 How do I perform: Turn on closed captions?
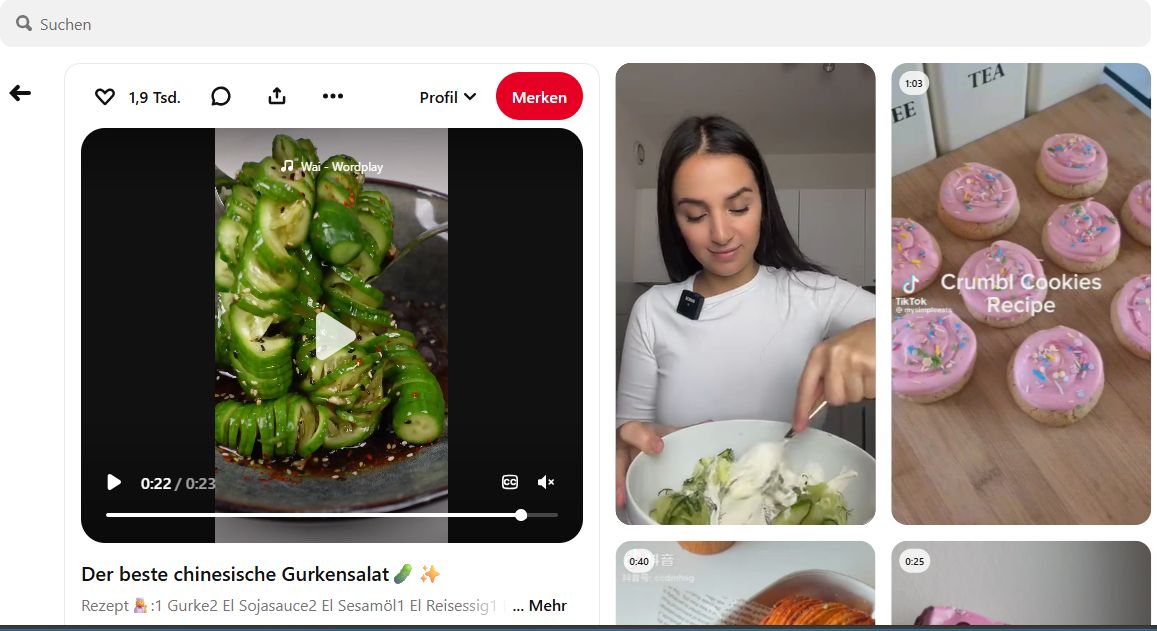click(x=510, y=482)
